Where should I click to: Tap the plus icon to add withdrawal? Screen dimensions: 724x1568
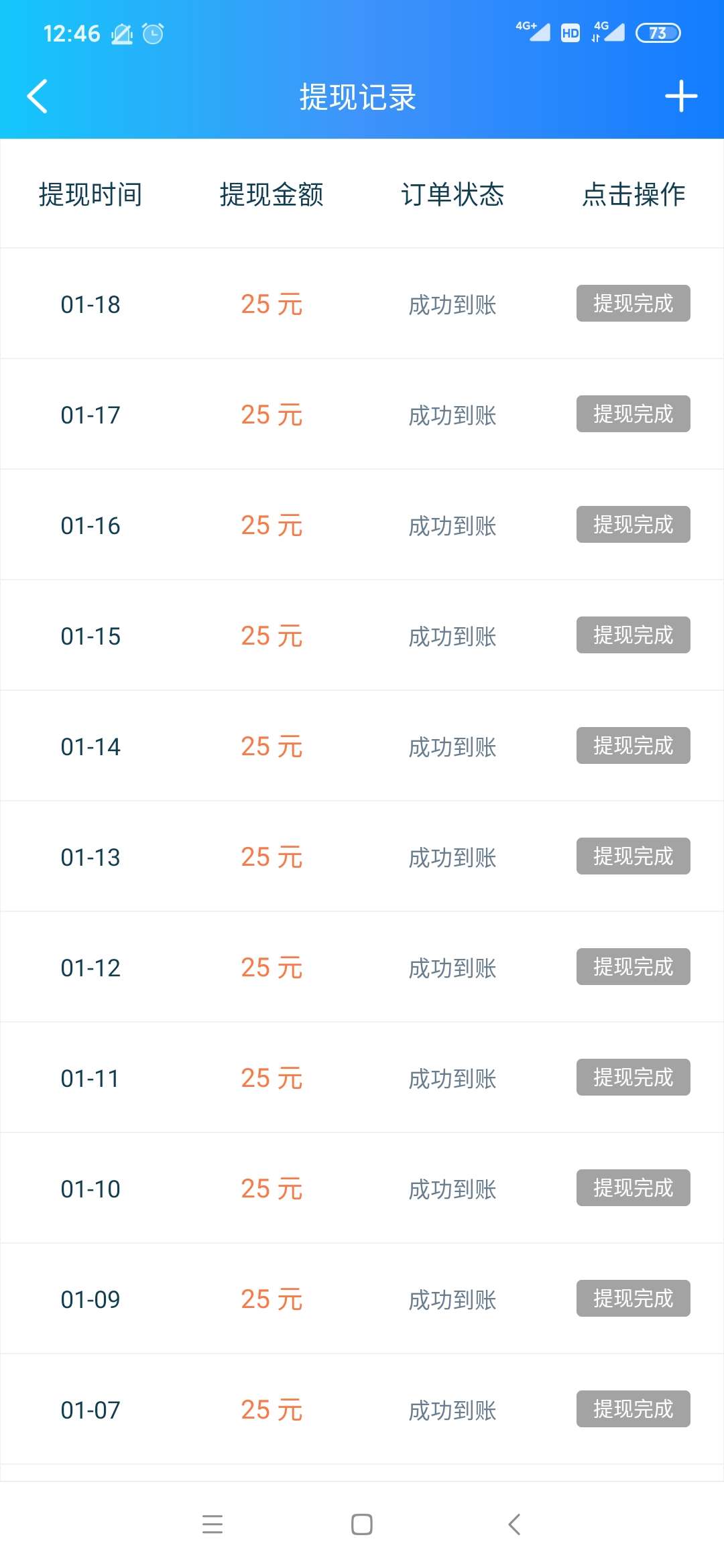(x=681, y=96)
